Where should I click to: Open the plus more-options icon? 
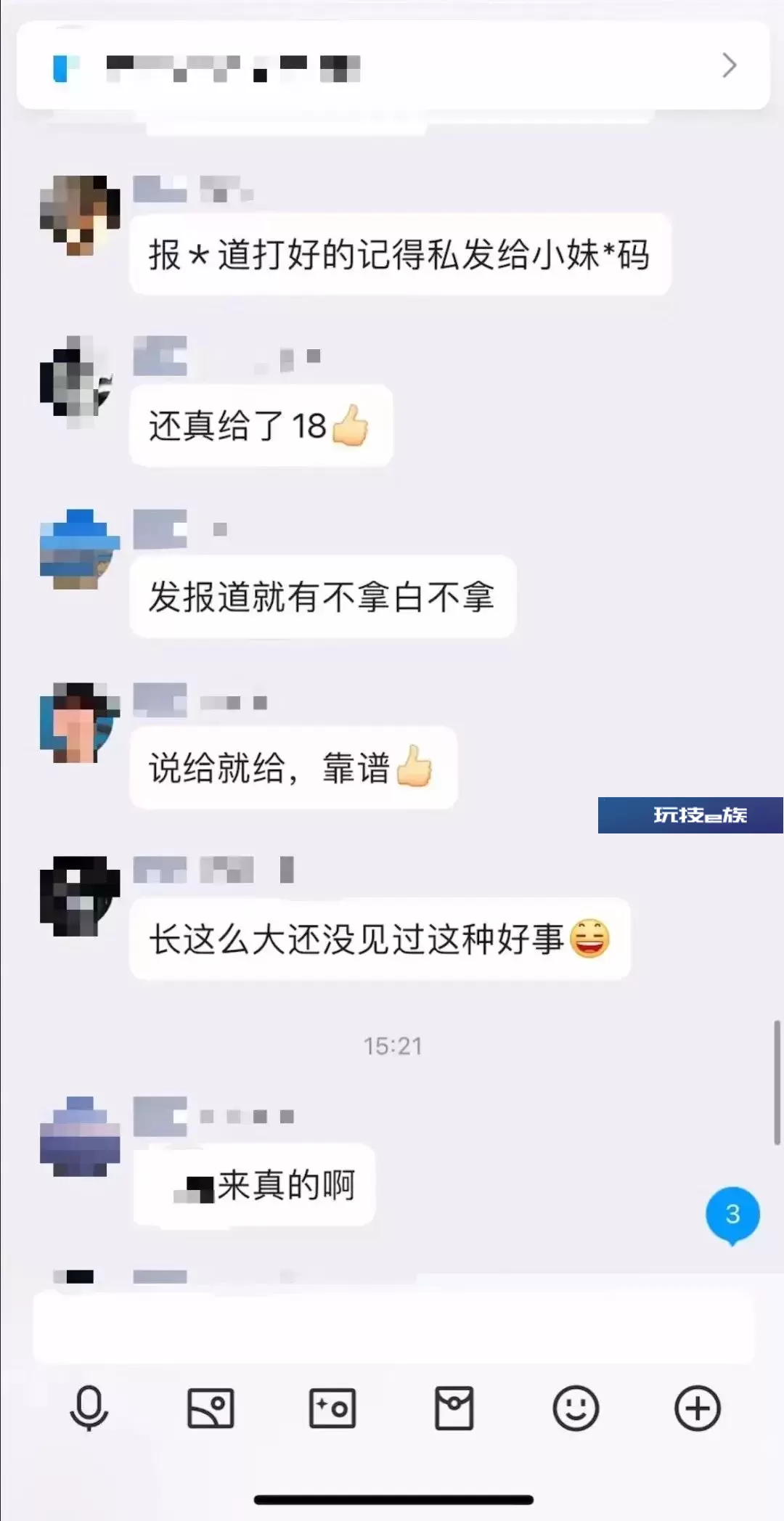(x=698, y=1408)
